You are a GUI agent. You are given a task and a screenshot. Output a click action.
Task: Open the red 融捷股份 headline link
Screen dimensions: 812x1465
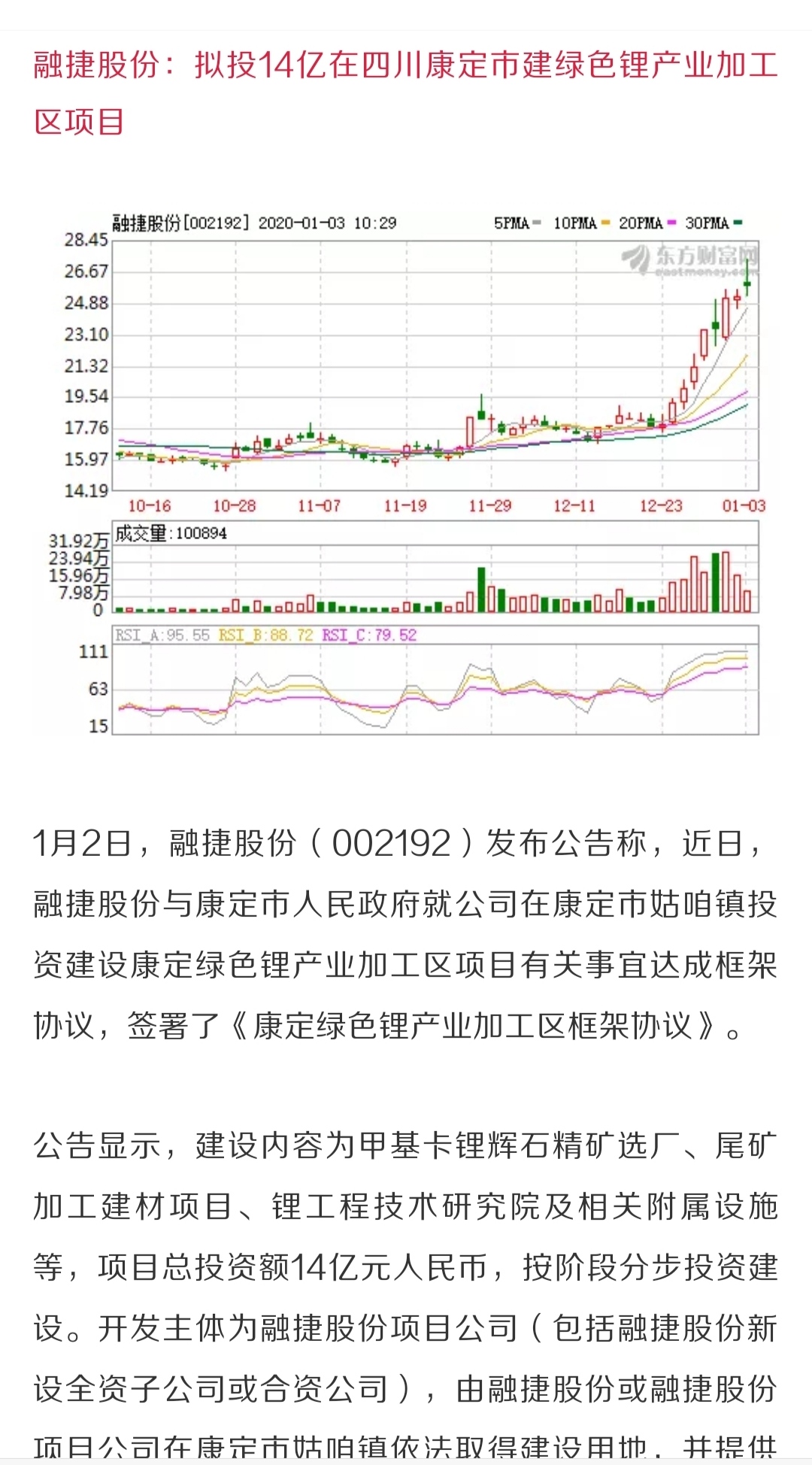tap(406, 93)
